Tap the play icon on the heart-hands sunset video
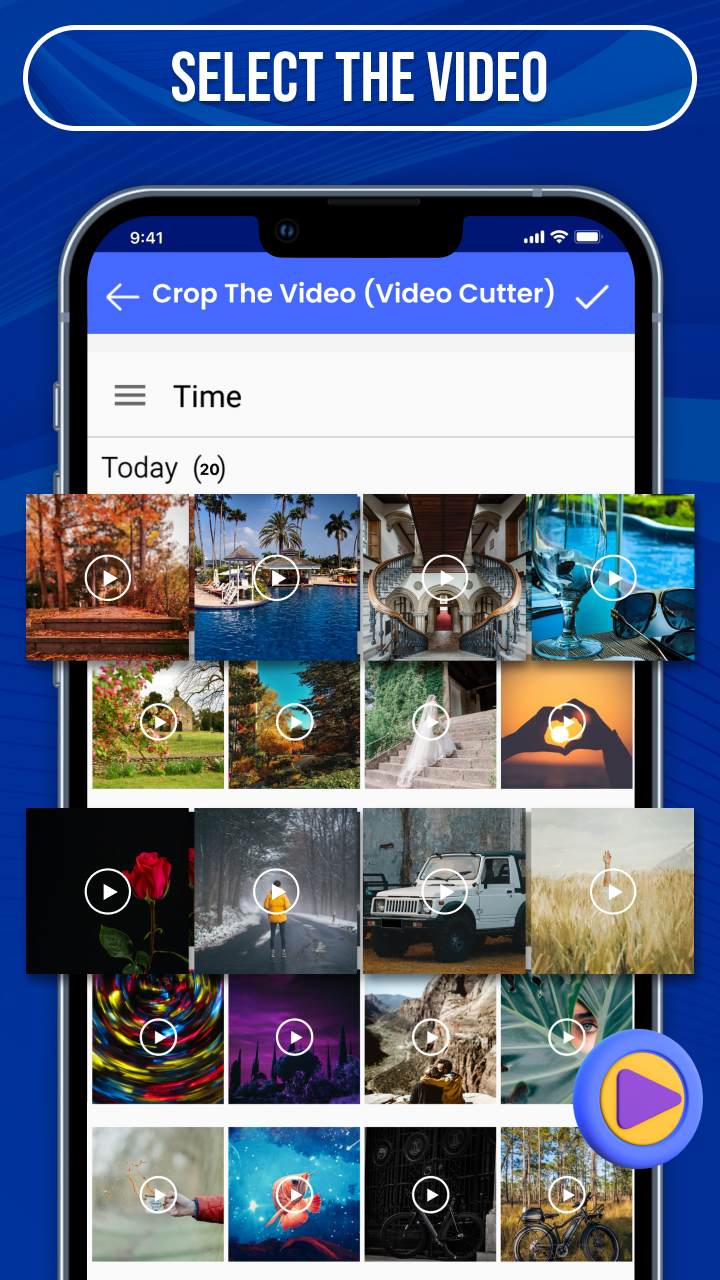Image resolution: width=720 pixels, height=1280 pixels. pyautogui.click(x=565, y=722)
